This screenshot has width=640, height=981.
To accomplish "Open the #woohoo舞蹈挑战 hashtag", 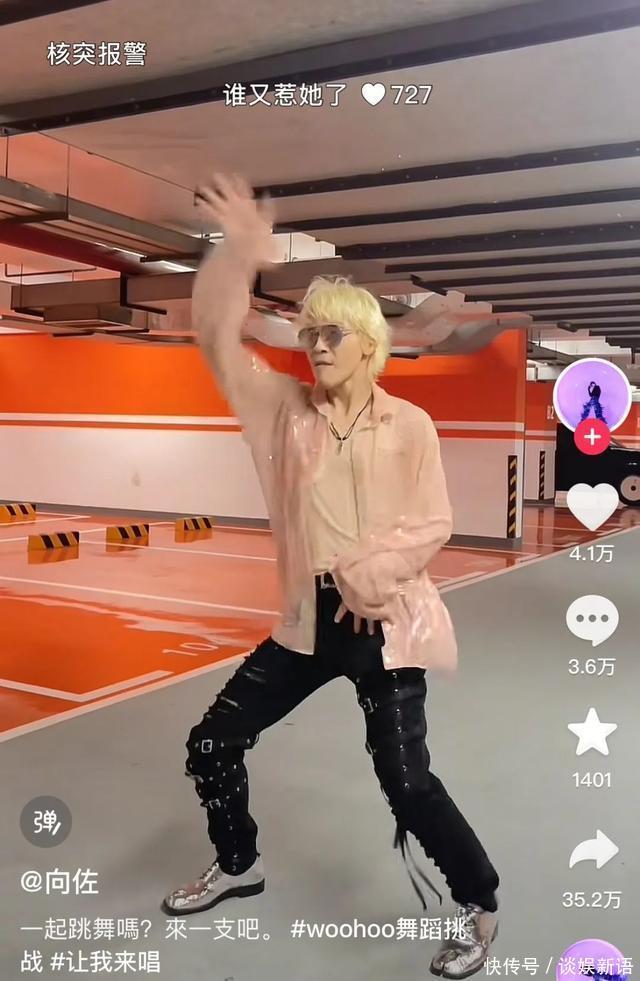I will click(380, 929).
